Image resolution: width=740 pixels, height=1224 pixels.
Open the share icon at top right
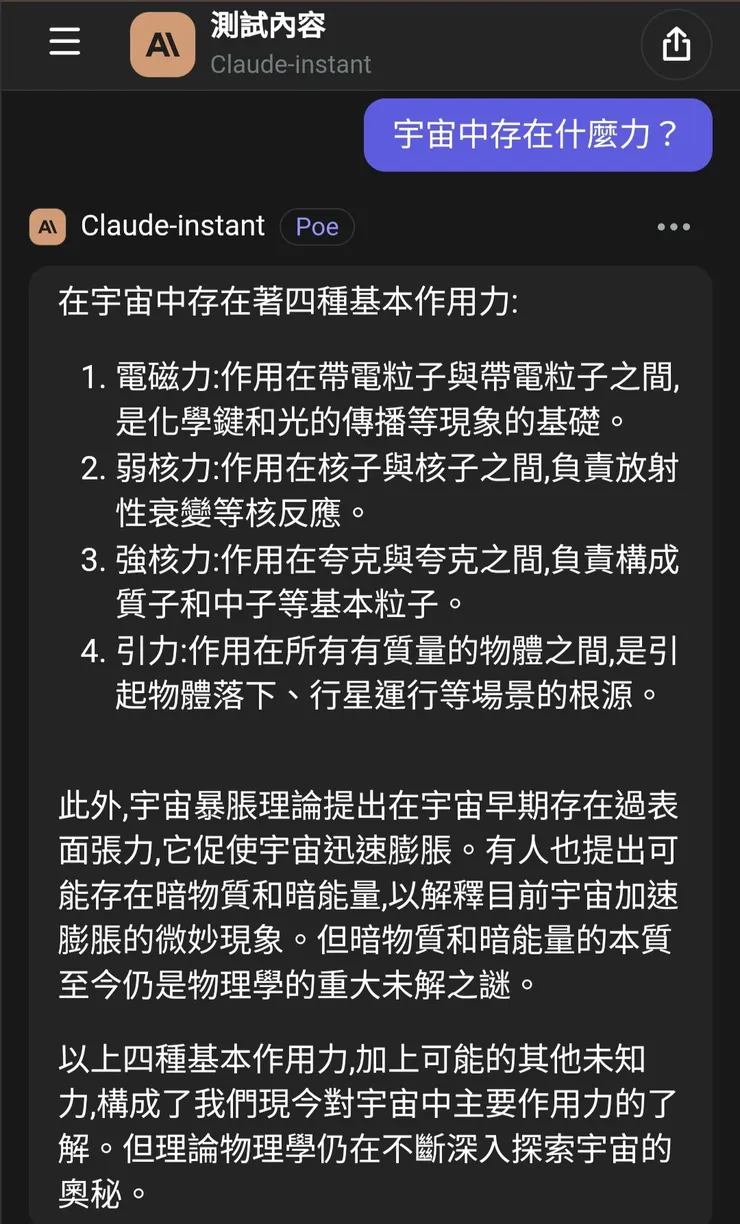tap(676, 44)
